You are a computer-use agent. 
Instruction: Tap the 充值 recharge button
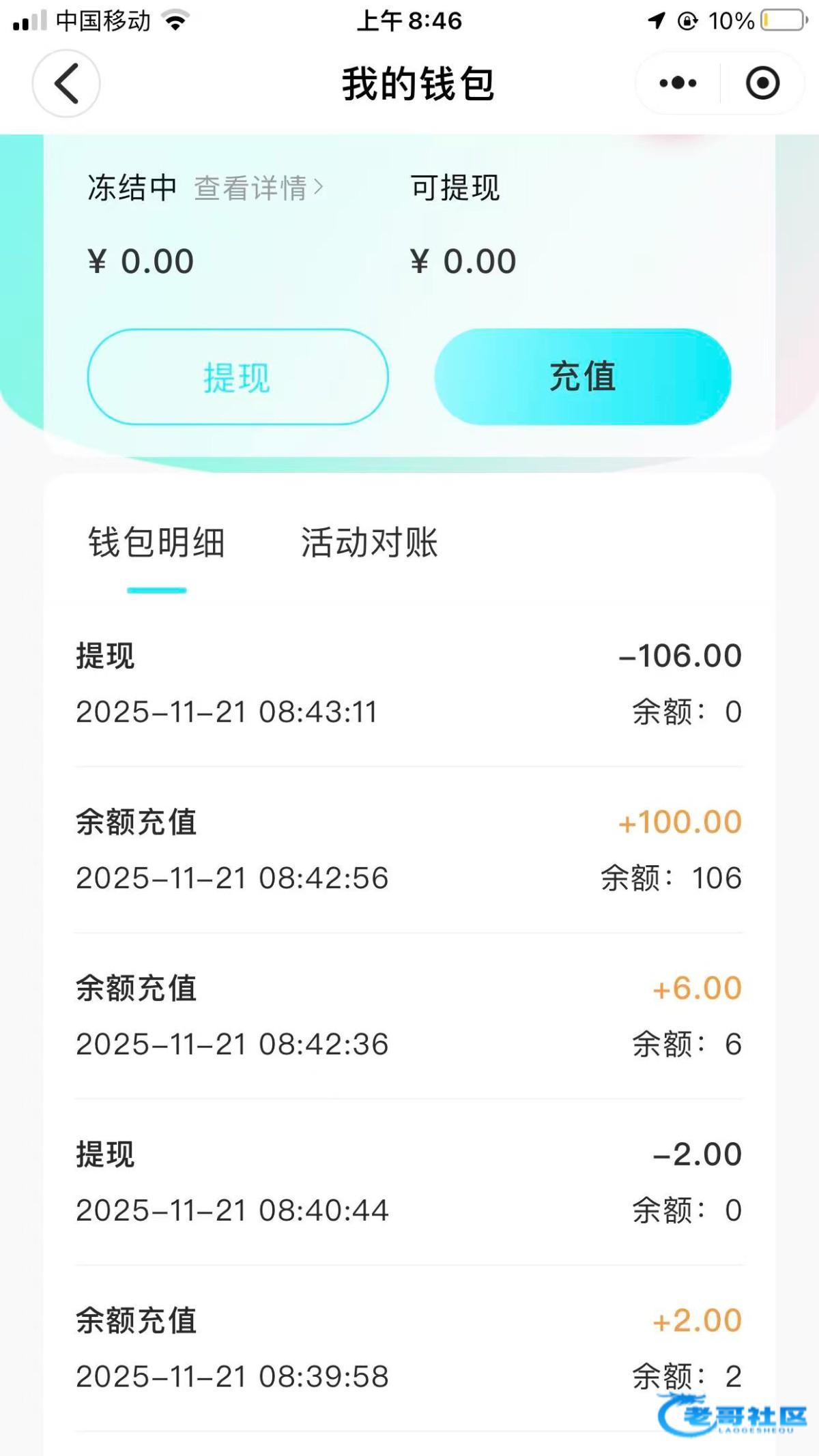coord(583,377)
